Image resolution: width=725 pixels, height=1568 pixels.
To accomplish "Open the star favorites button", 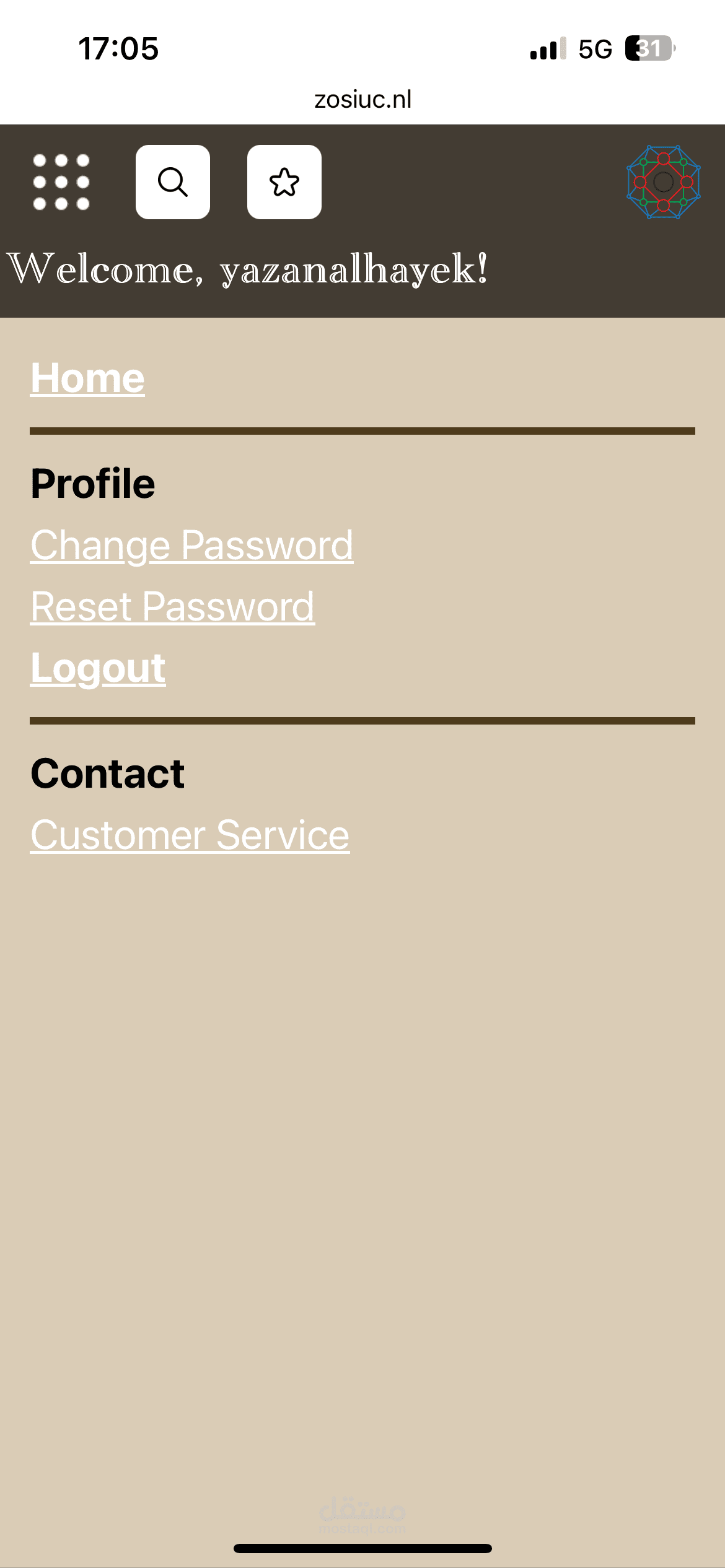I will tap(284, 182).
